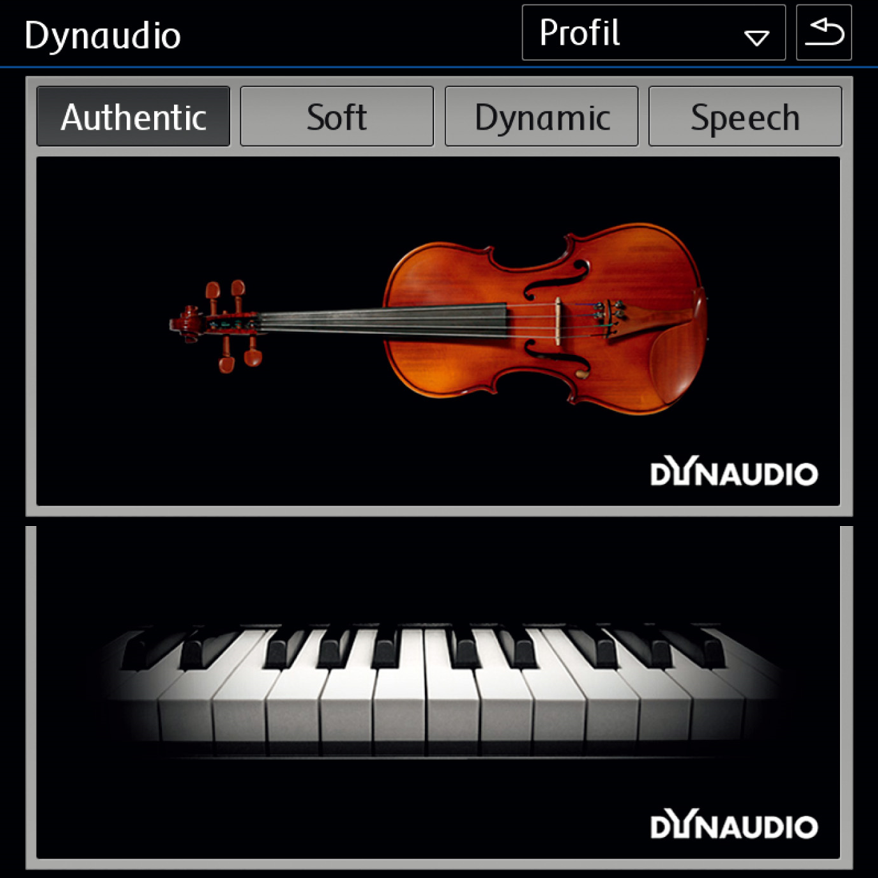
Task: Expand the Profil dropdown menu
Action: click(653, 33)
